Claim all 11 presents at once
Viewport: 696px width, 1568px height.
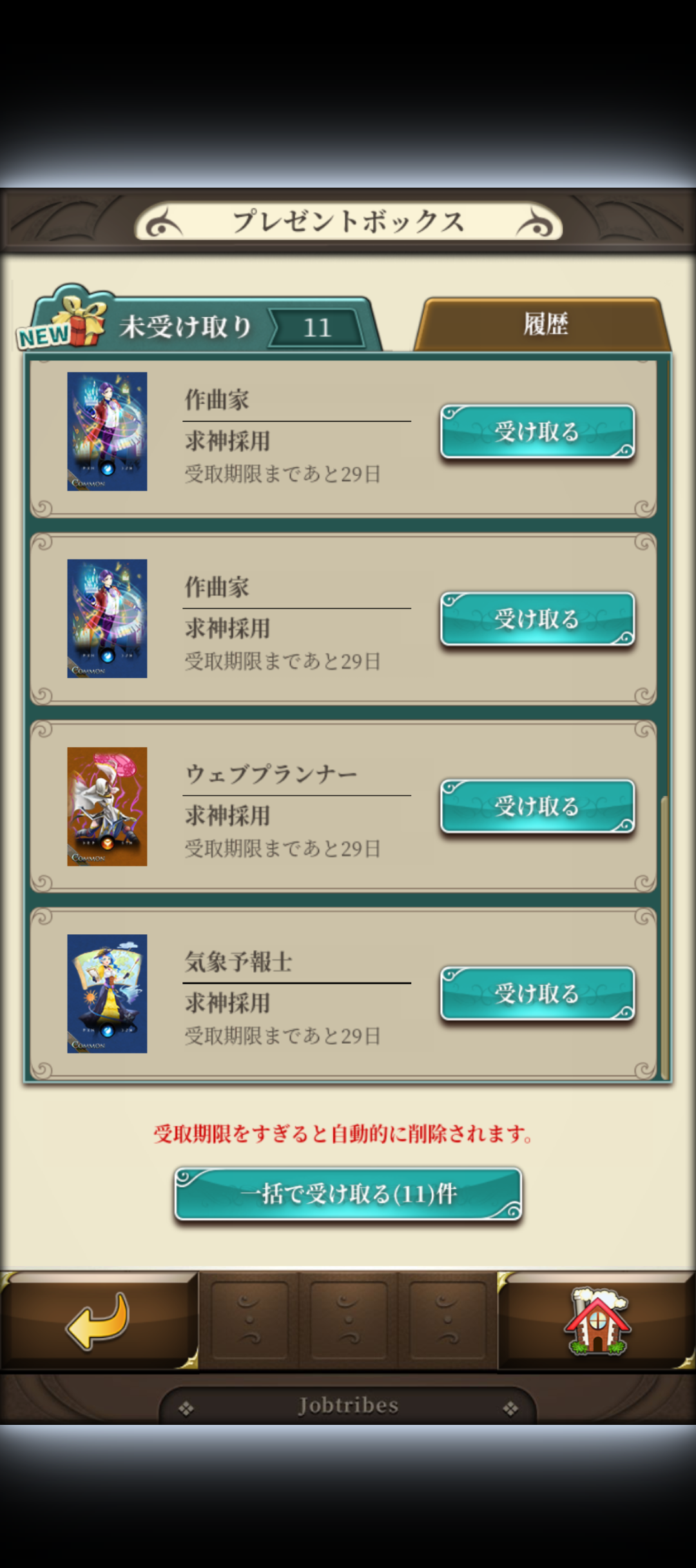(x=348, y=1194)
